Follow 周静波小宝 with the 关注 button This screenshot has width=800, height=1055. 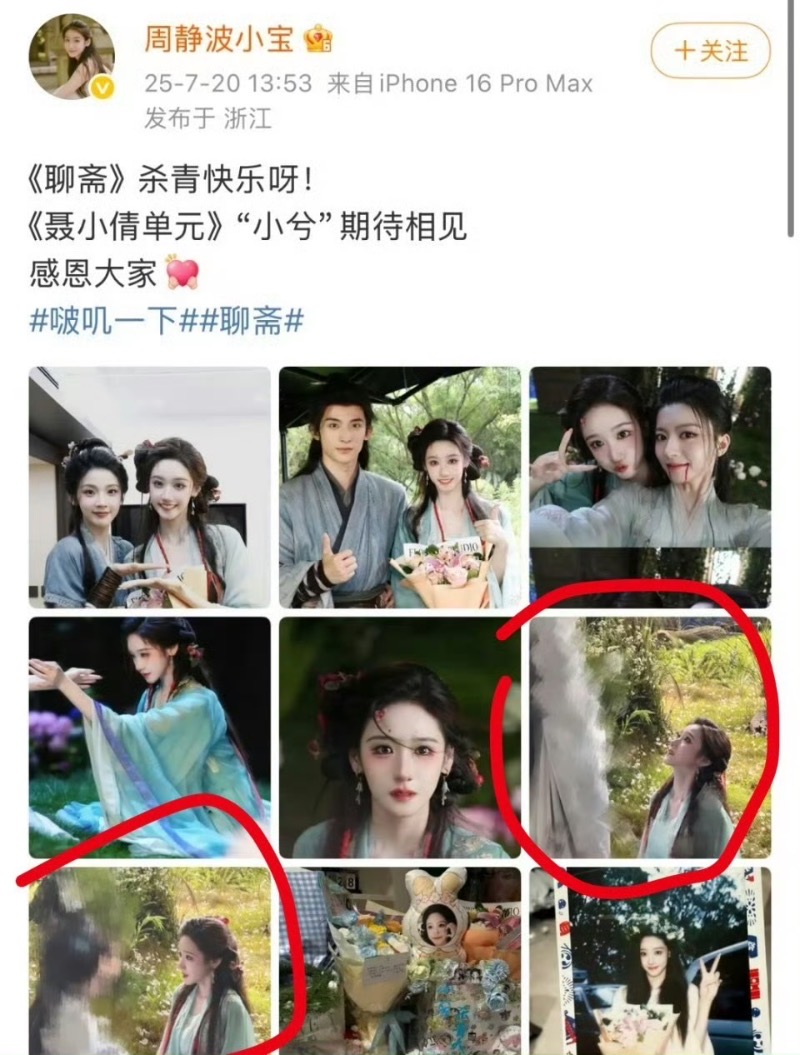click(710, 50)
